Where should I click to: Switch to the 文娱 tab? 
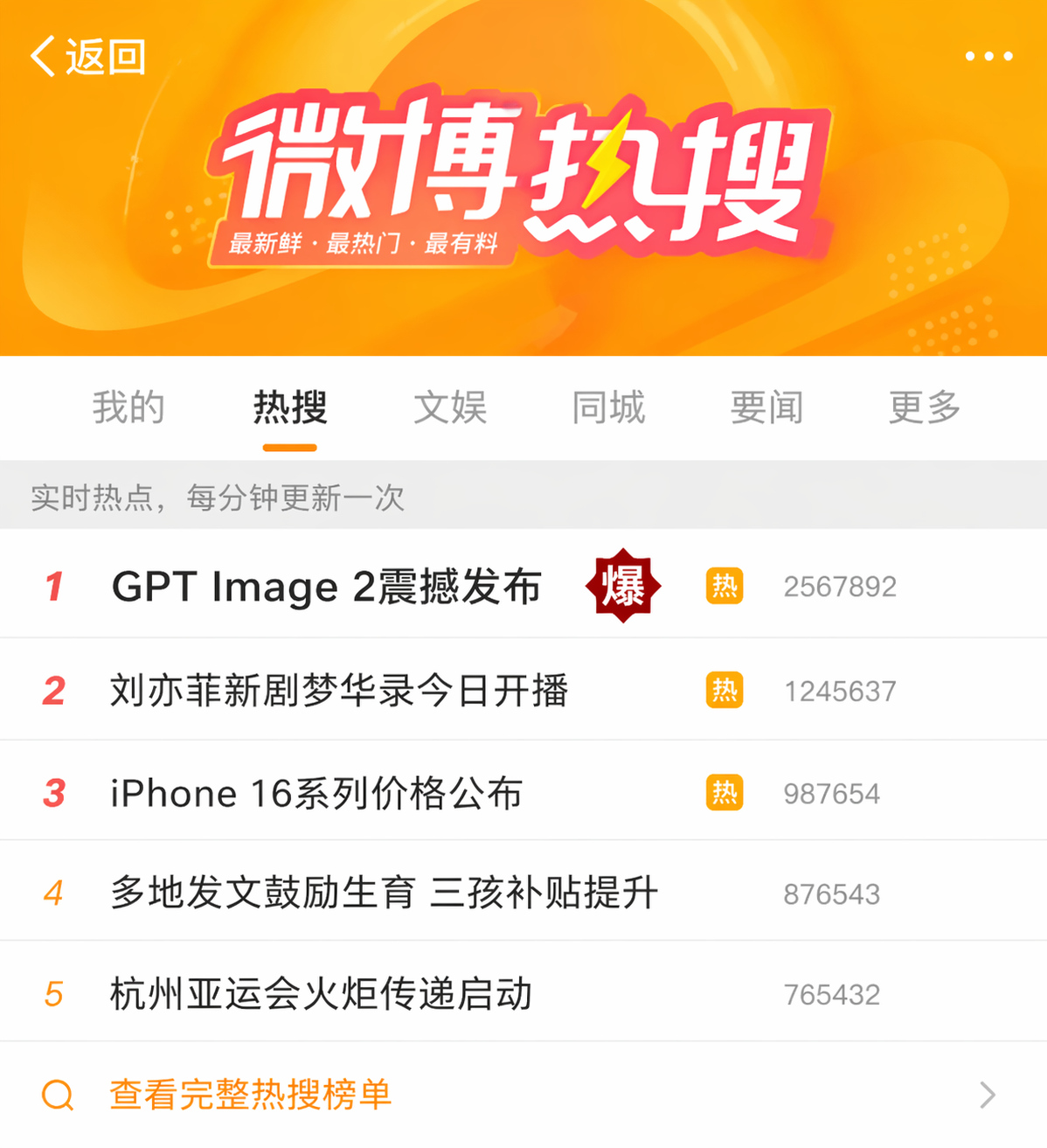tap(450, 407)
